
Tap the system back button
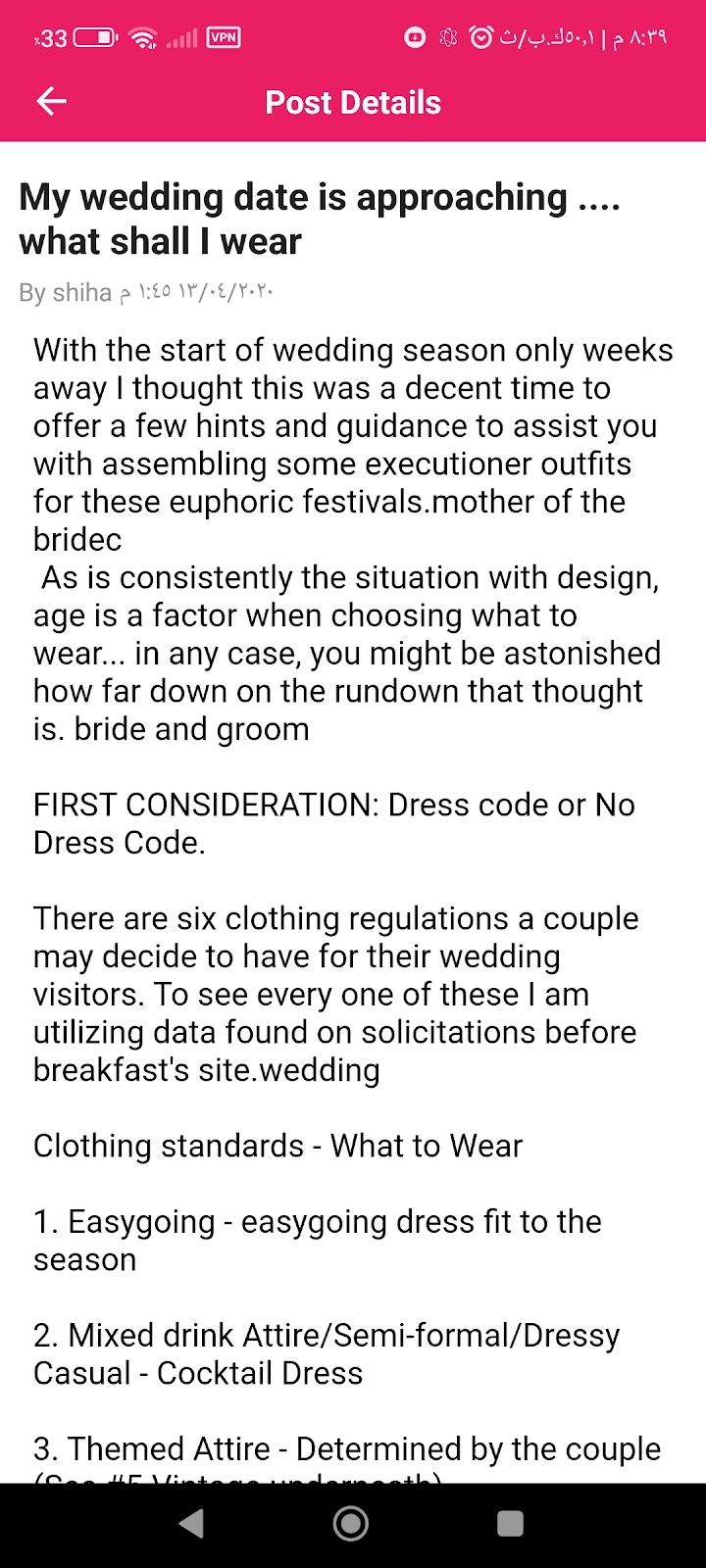(x=192, y=1523)
